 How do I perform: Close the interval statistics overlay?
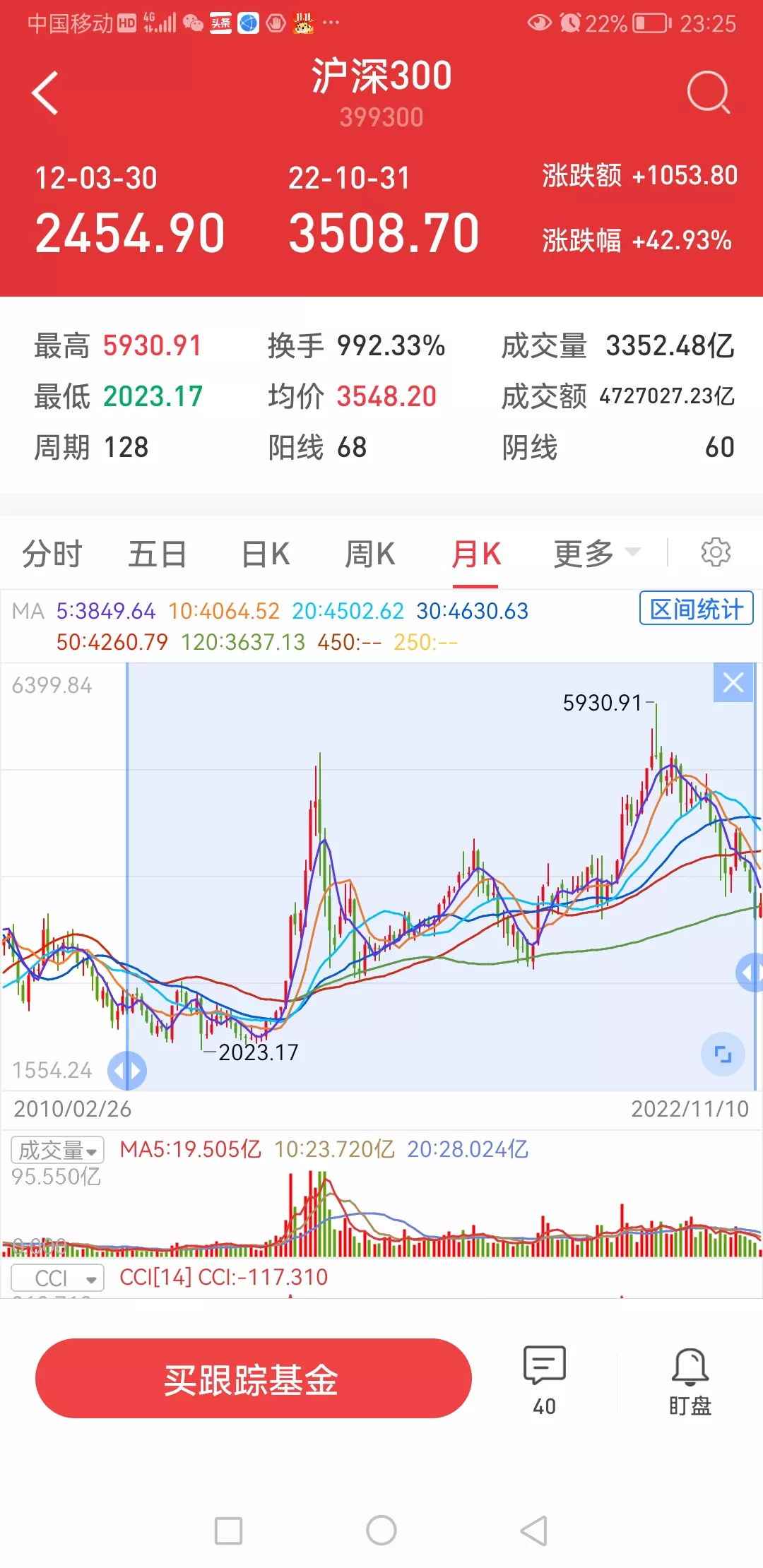pos(733,682)
